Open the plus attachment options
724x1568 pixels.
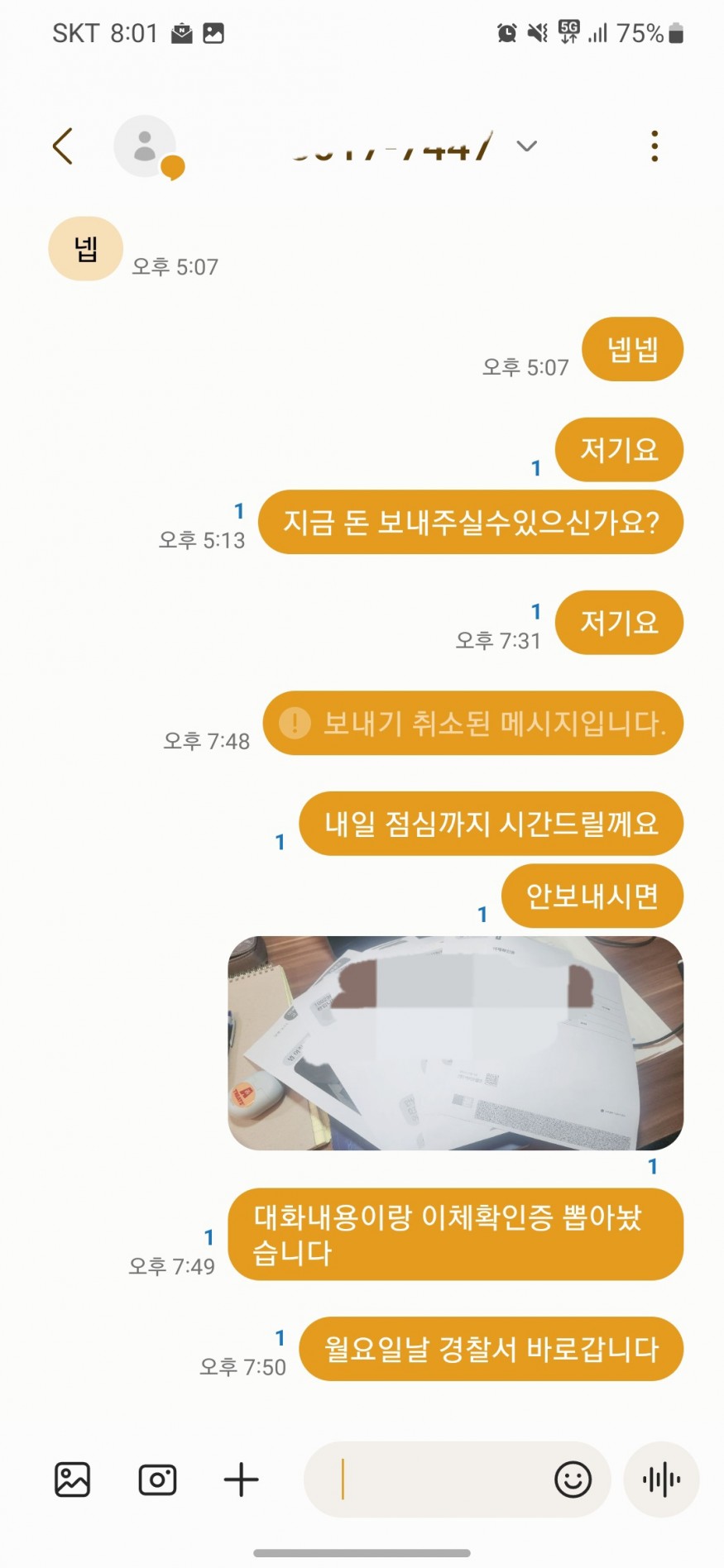pyautogui.click(x=241, y=1480)
